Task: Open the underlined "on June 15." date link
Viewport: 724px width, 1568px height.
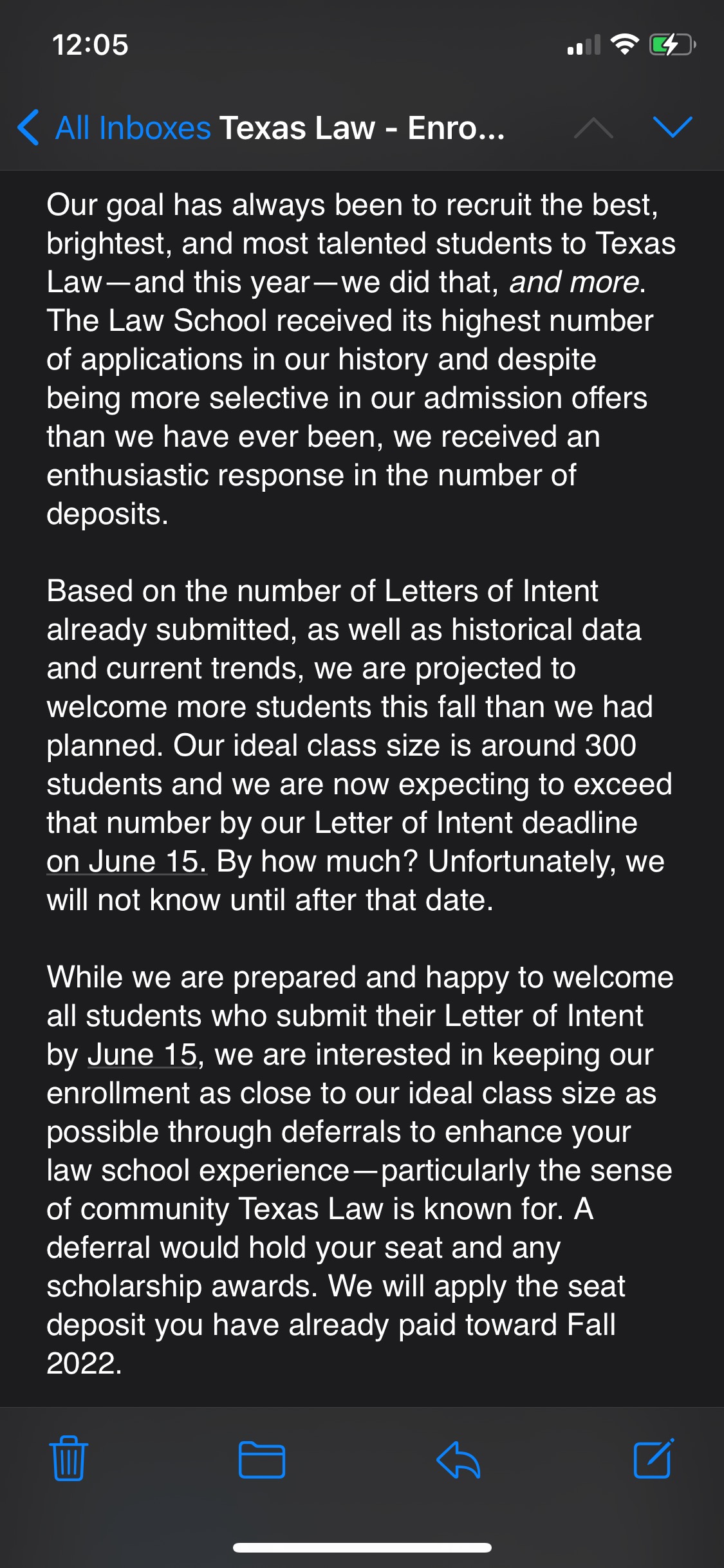Action: tap(127, 862)
